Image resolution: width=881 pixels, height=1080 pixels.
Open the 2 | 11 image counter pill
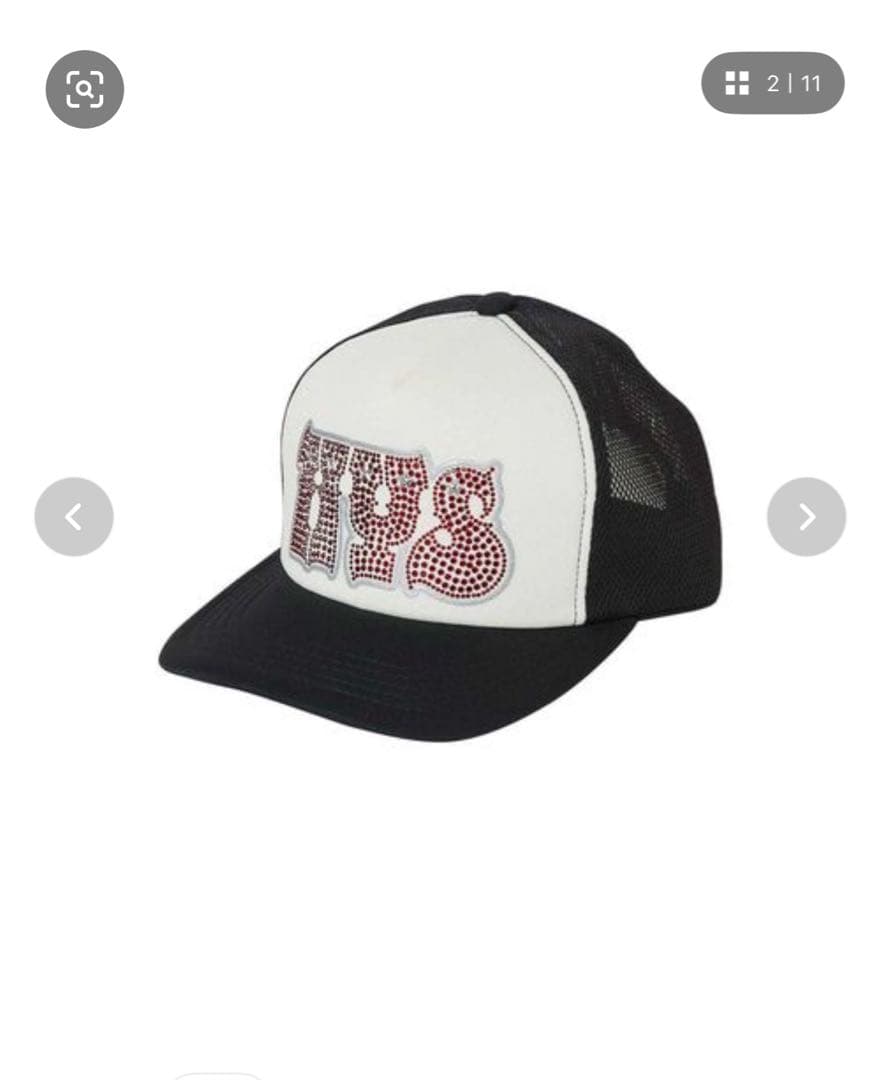click(775, 84)
